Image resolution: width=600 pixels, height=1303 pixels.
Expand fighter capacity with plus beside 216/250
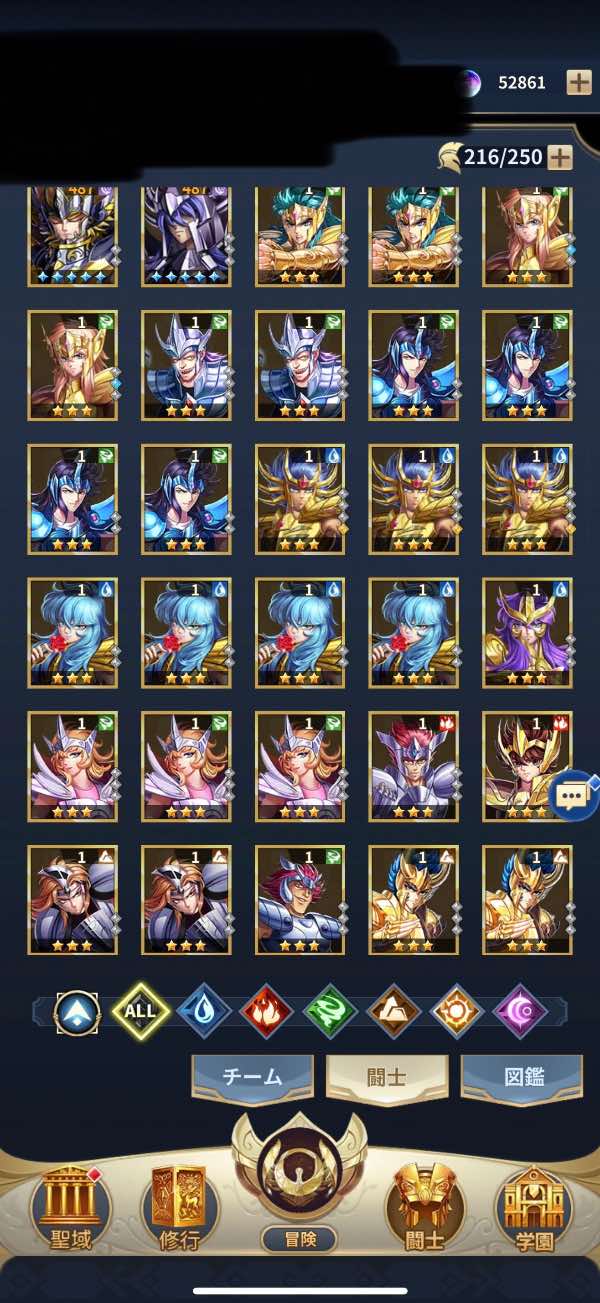pyautogui.click(x=560, y=157)
